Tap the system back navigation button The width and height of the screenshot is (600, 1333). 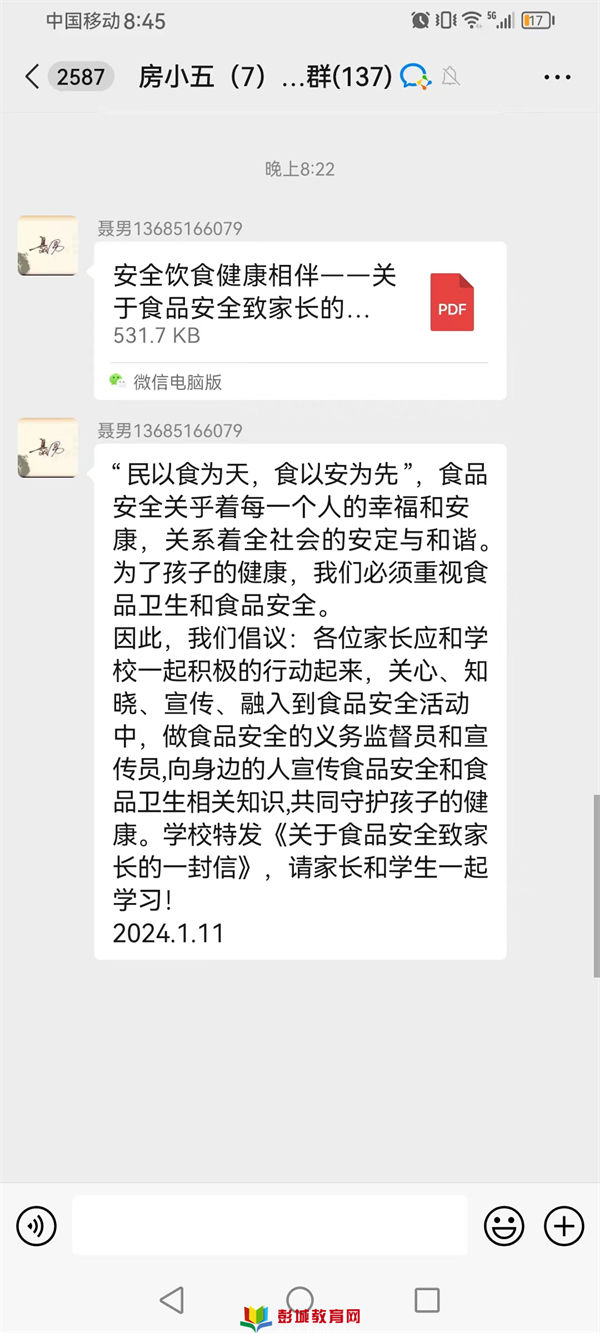(x=172, y=1299)
